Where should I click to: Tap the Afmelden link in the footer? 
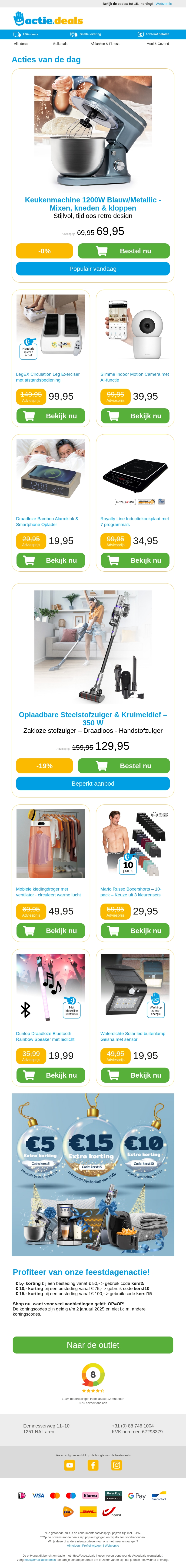(73, 1545)
